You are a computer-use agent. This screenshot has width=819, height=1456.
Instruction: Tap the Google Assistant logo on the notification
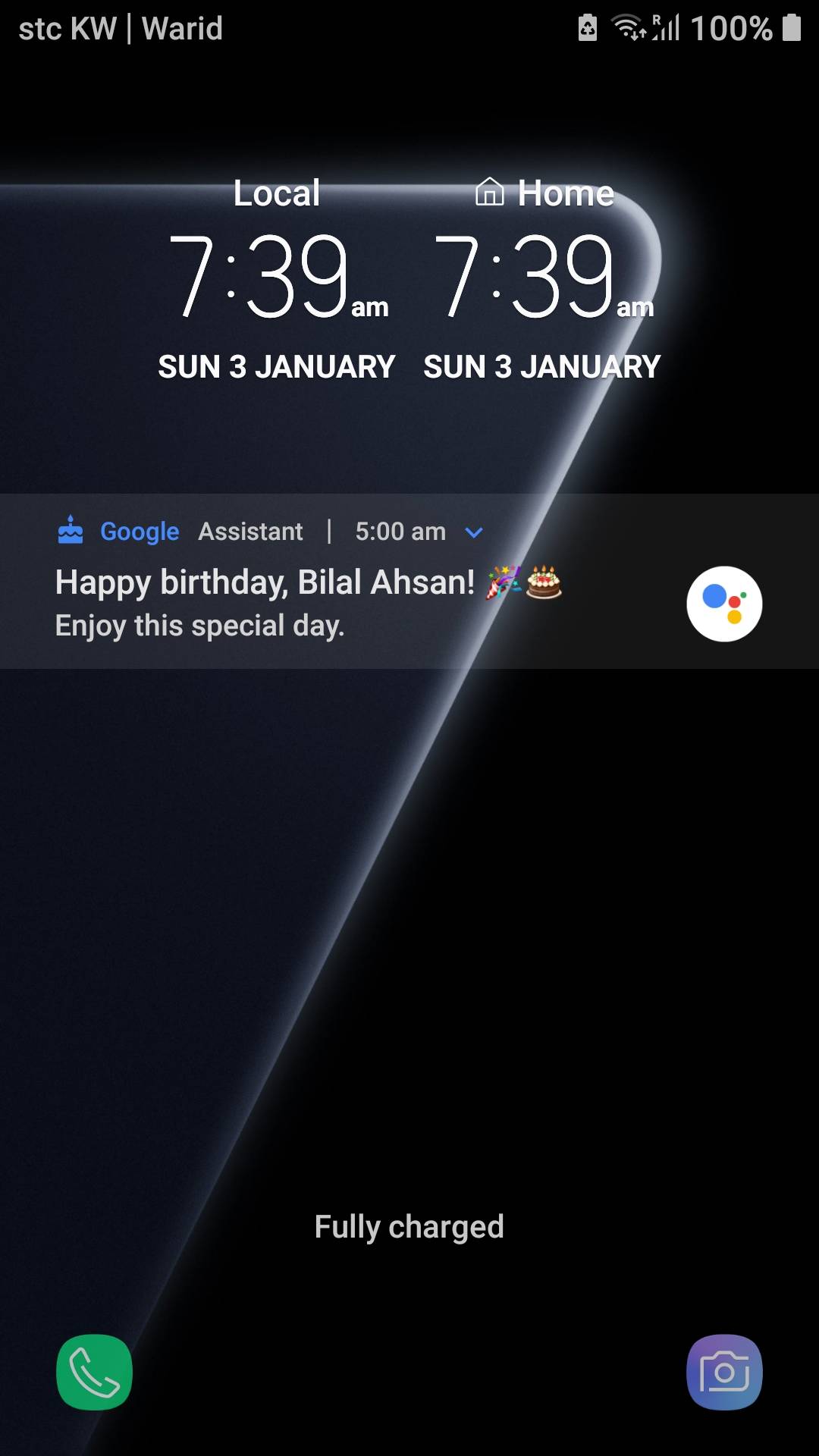point(724,603)
